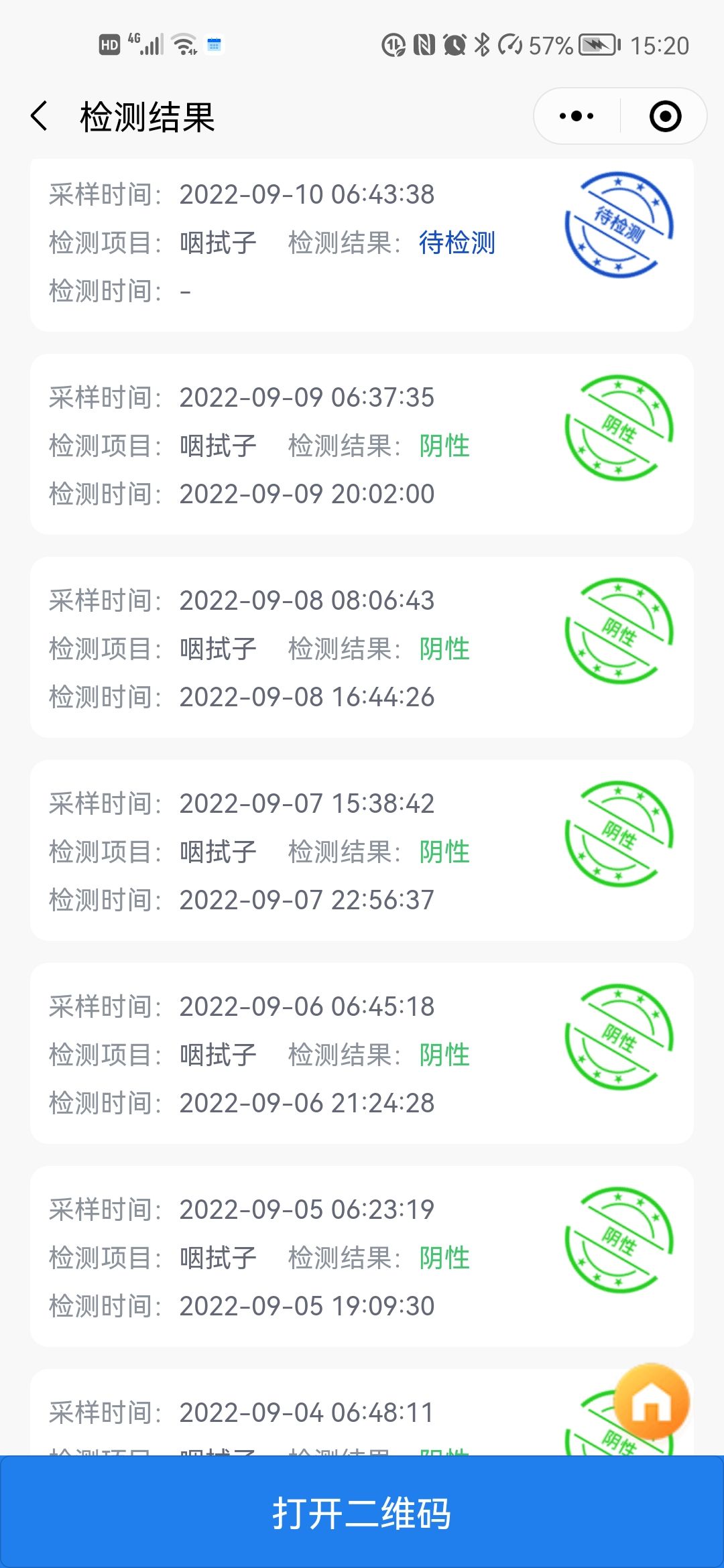Tap 打开二维码 button
Viewport: 724px width, 1568px height.
coord(362,1512)
